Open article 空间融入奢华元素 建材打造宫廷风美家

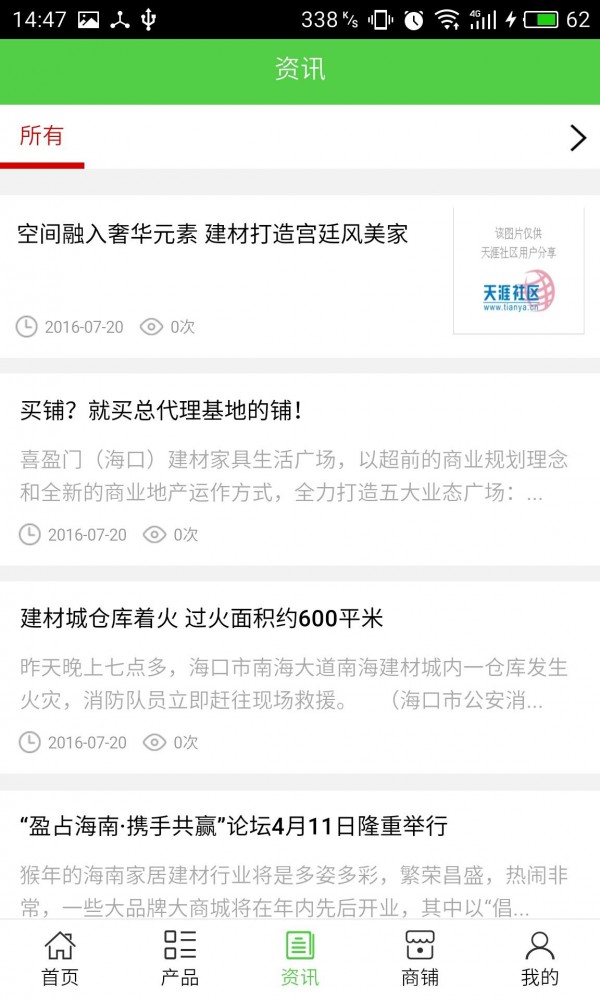[x=213, y=235]
